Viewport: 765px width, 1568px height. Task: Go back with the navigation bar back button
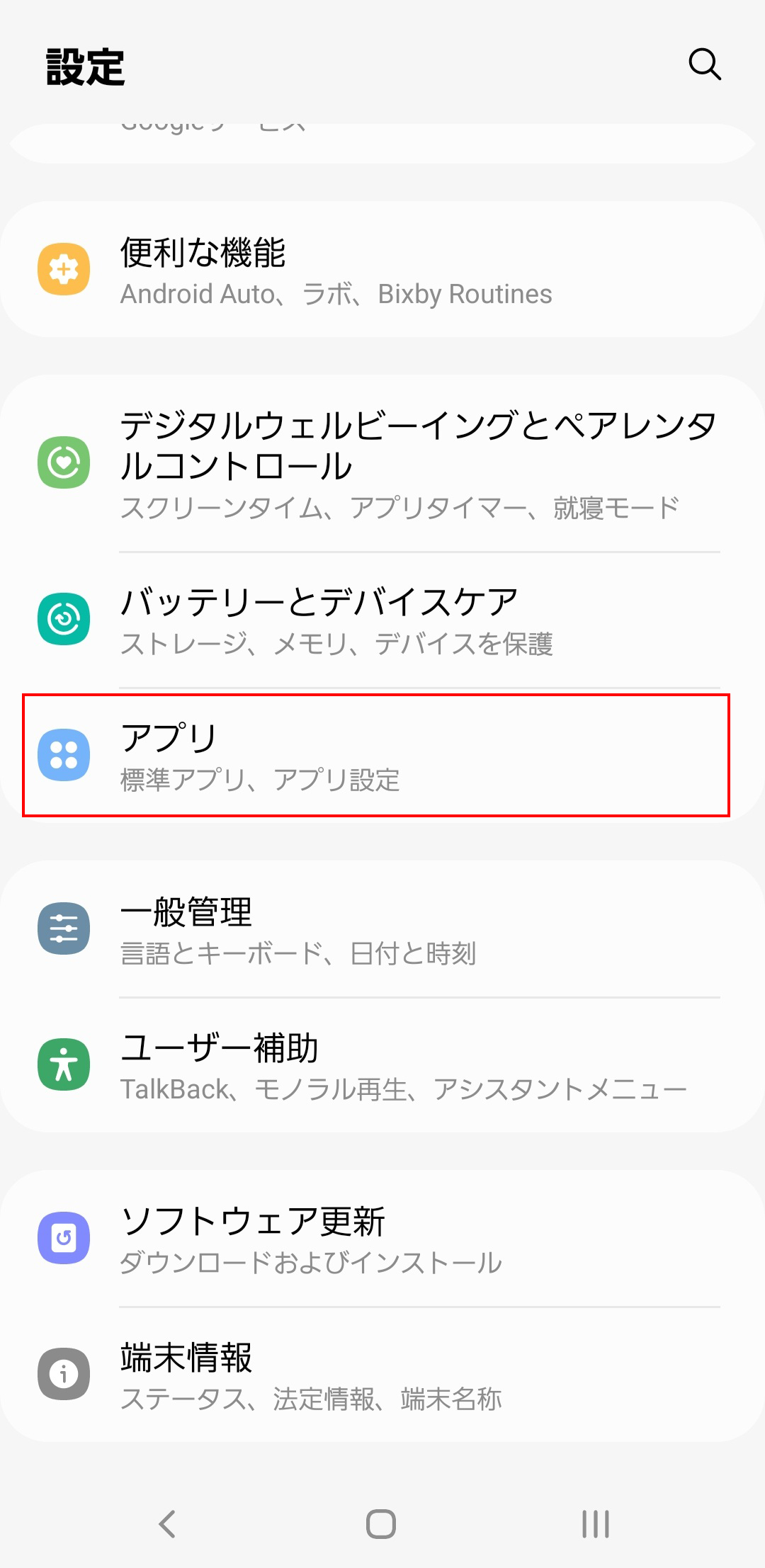coord(167,1524)
